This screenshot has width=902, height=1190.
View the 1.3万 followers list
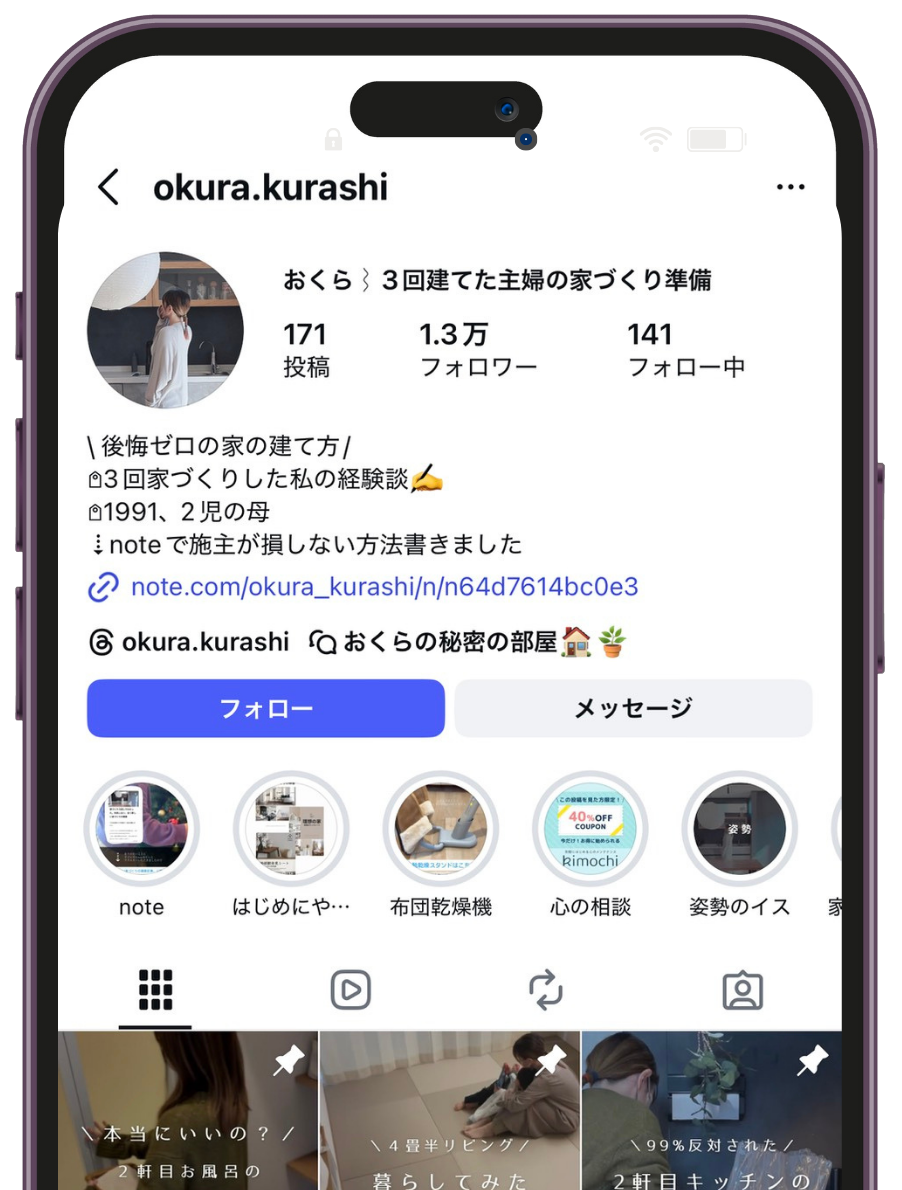click(478, 350)
